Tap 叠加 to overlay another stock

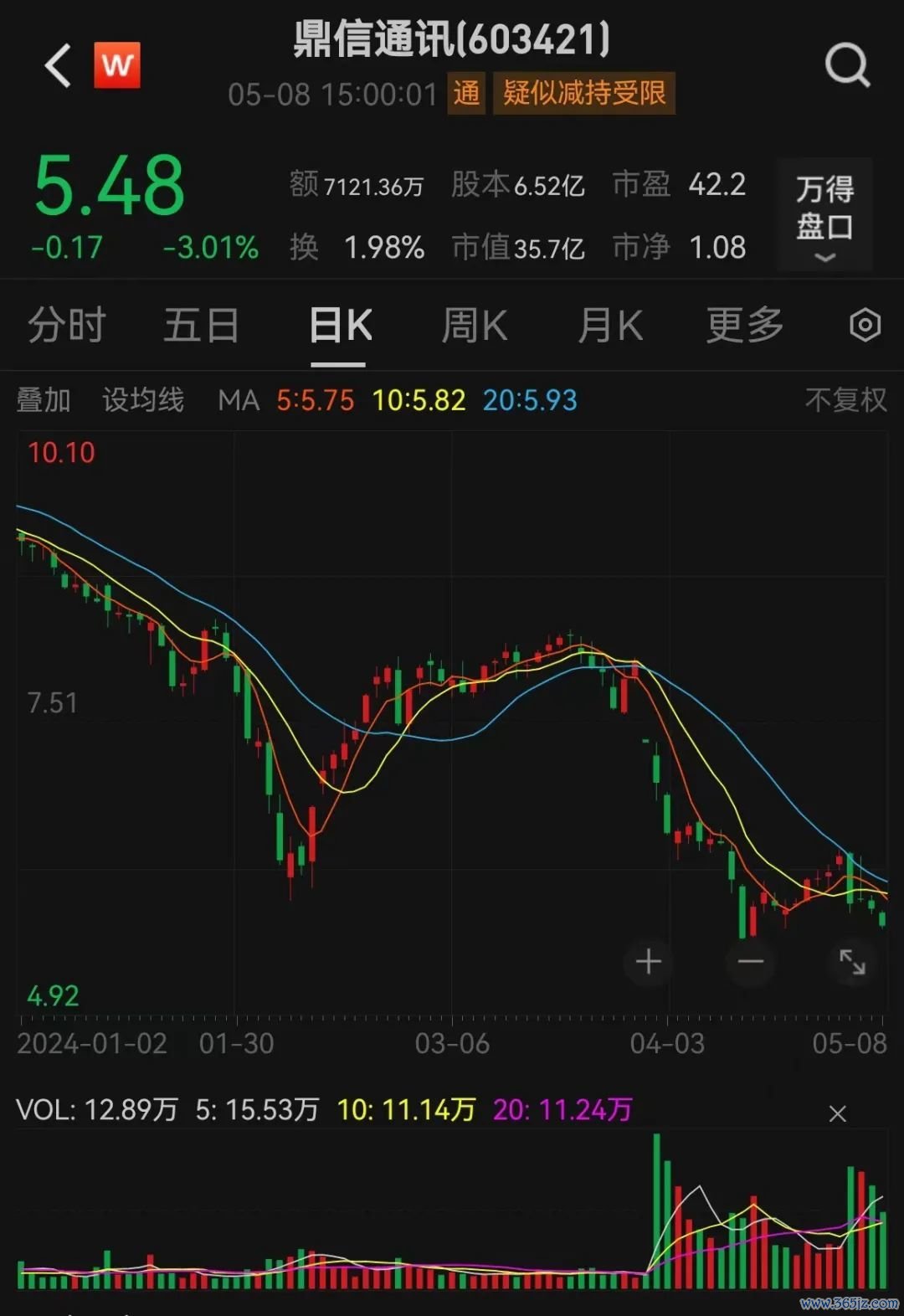pos(44,400)
